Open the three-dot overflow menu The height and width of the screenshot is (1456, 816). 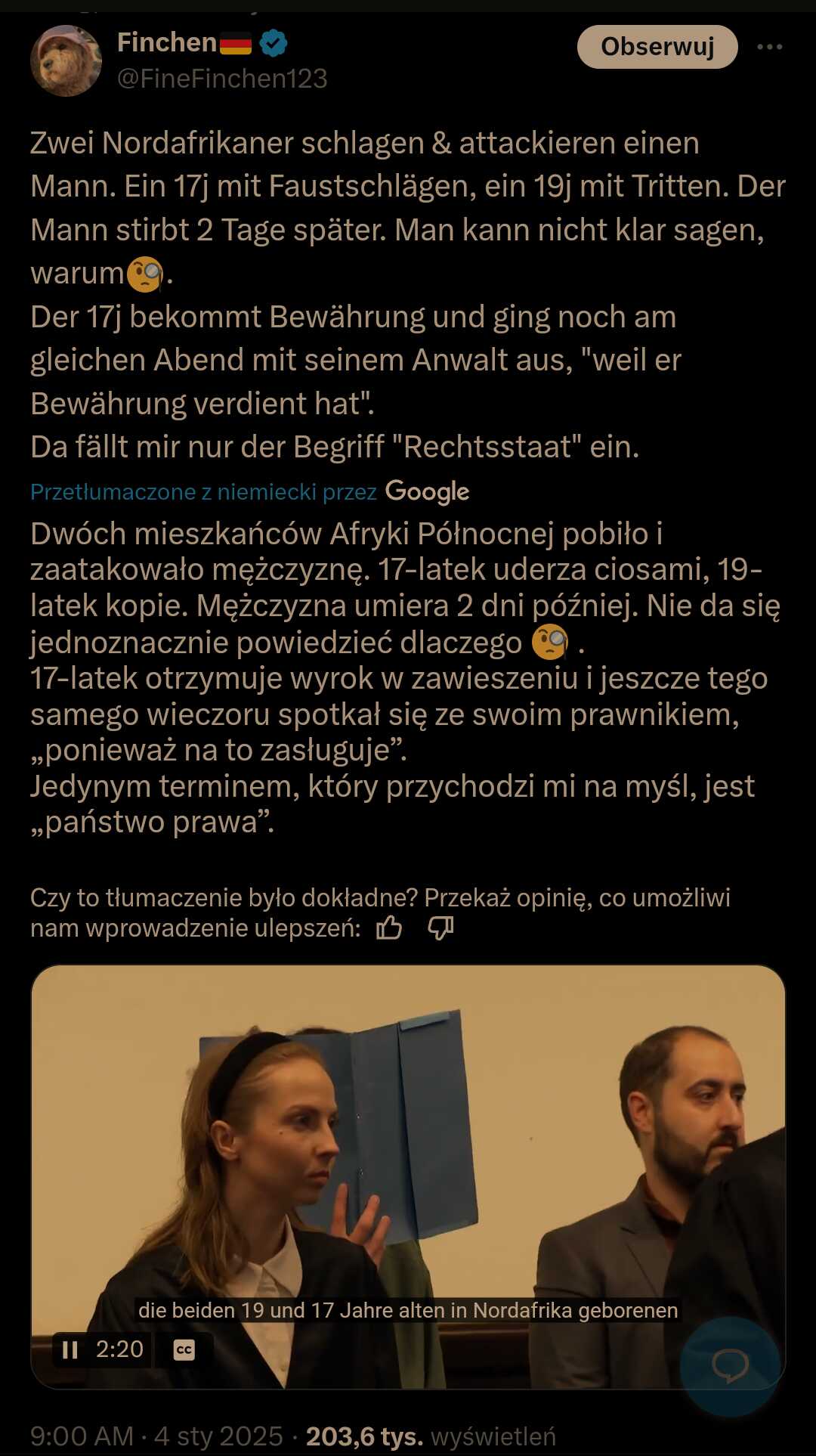[769, 47]
